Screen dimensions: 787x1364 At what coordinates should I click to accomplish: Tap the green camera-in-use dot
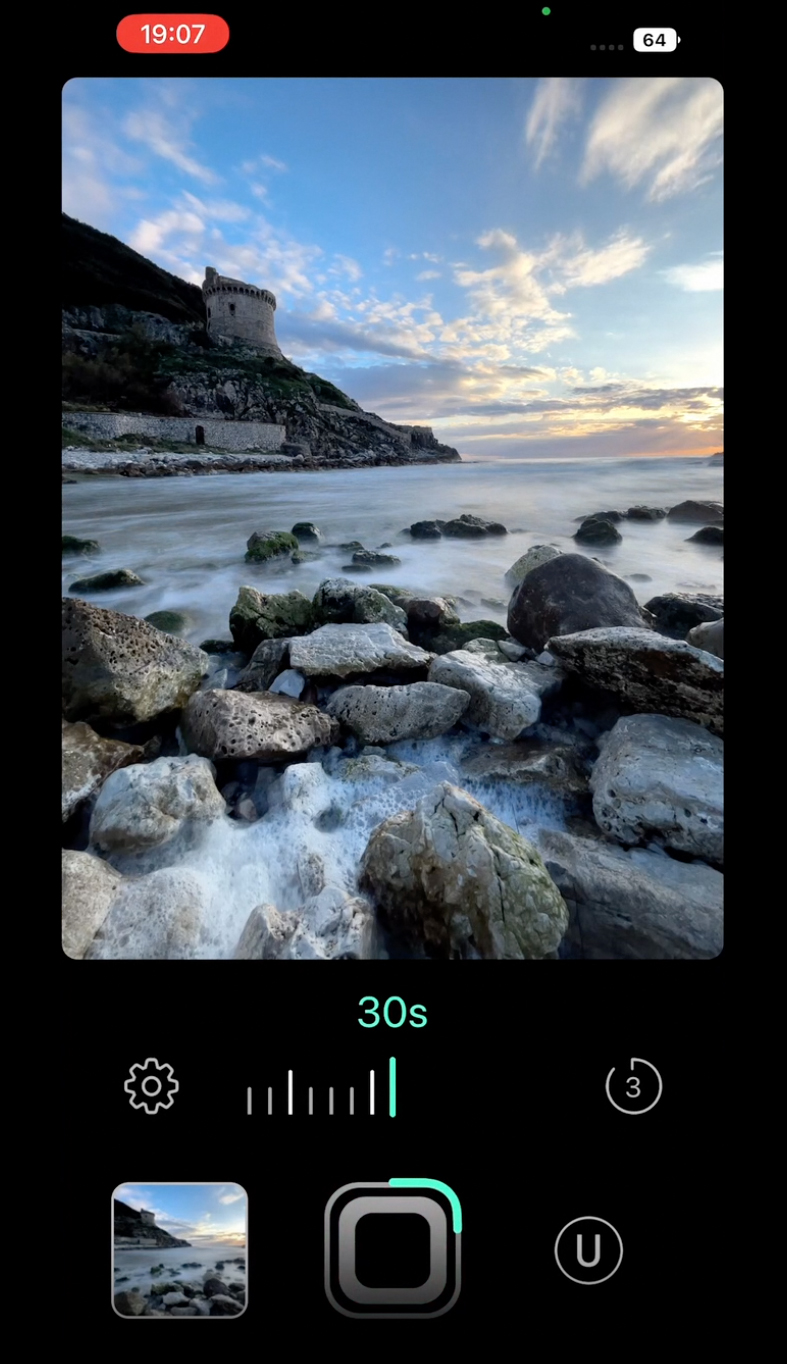click(x=546, y=11)
